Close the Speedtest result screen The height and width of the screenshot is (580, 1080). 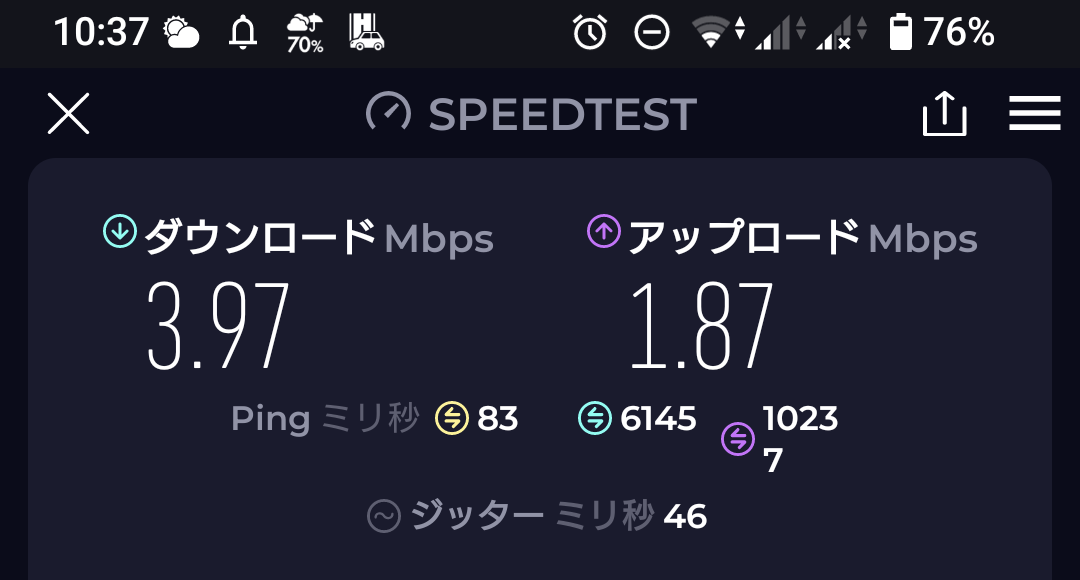coord(69,114)
